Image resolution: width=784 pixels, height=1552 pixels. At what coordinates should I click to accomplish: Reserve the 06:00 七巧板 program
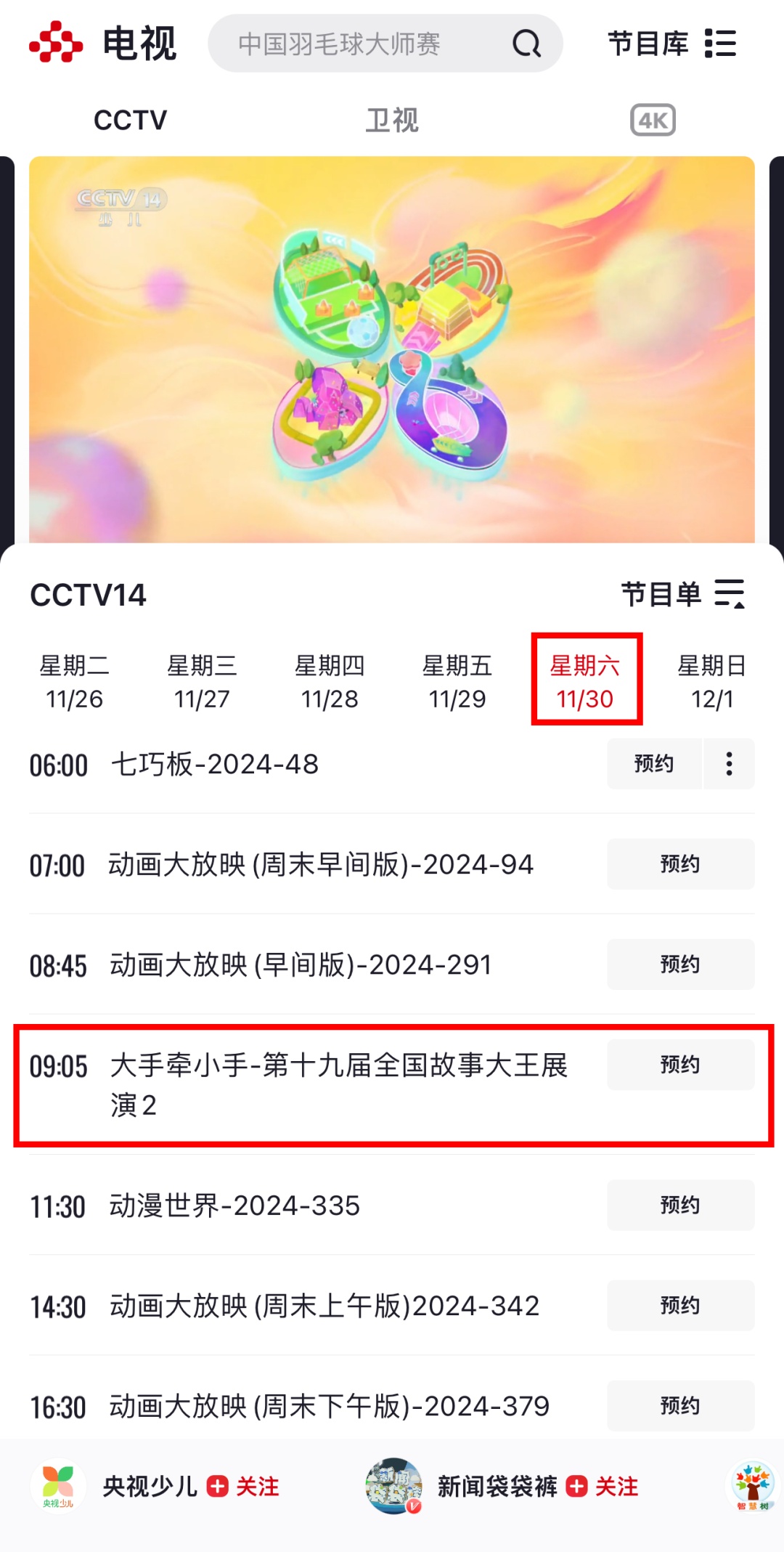pyautogui.click(x=654, y=763)
